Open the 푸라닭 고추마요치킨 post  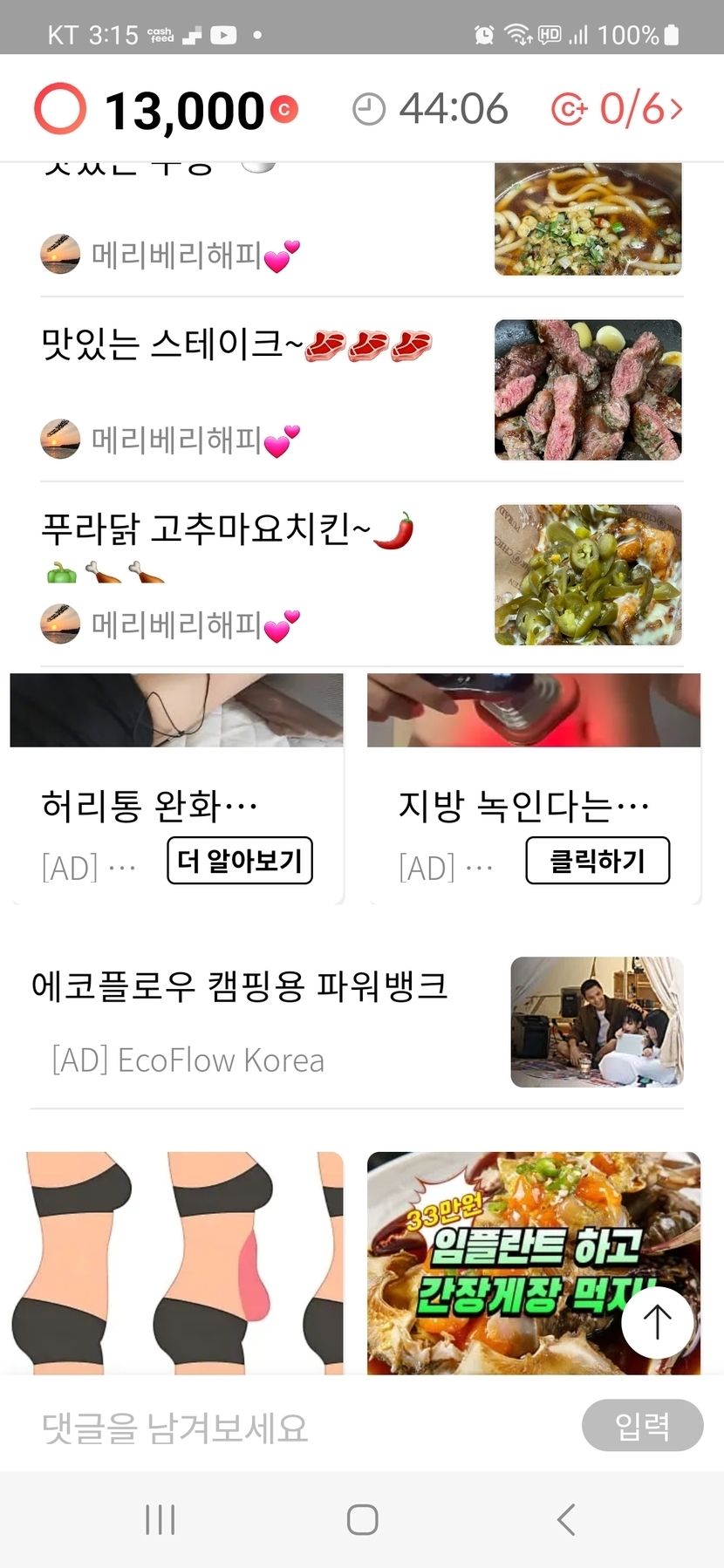(227, 529)
